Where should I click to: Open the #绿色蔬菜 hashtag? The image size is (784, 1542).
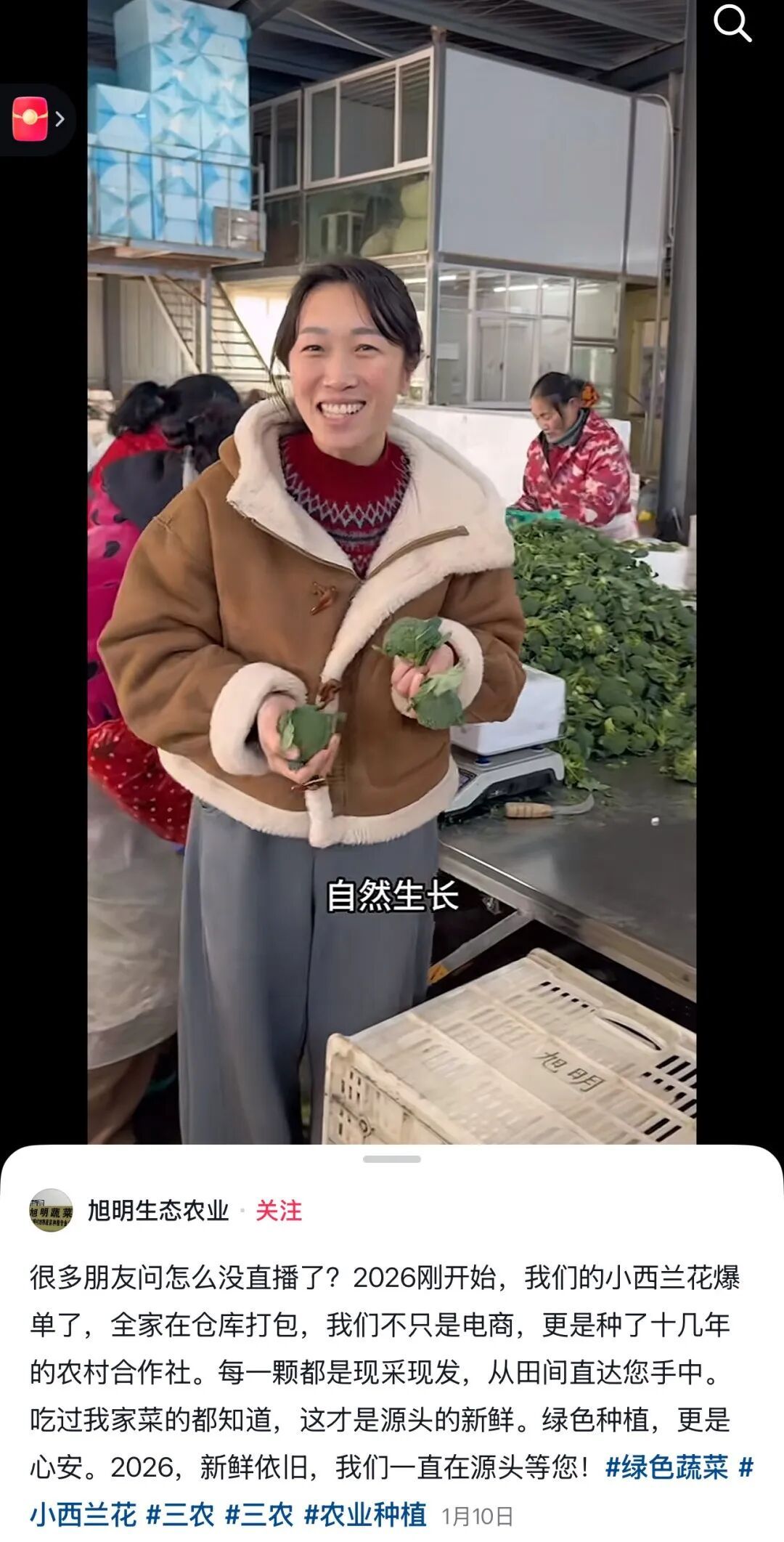coord(666,1468)
